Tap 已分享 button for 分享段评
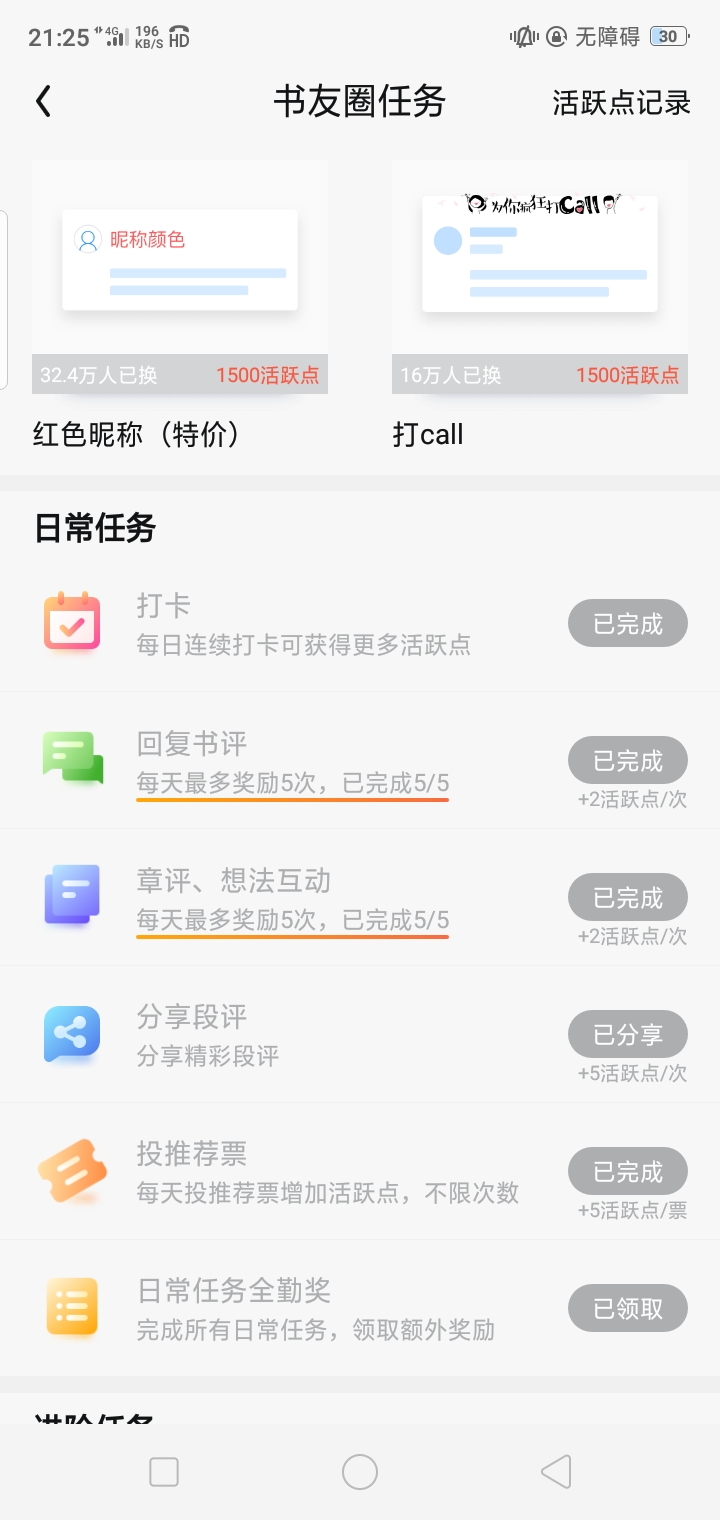The width and height of the screenshot is (720, 1520). tap(628, 1034)
